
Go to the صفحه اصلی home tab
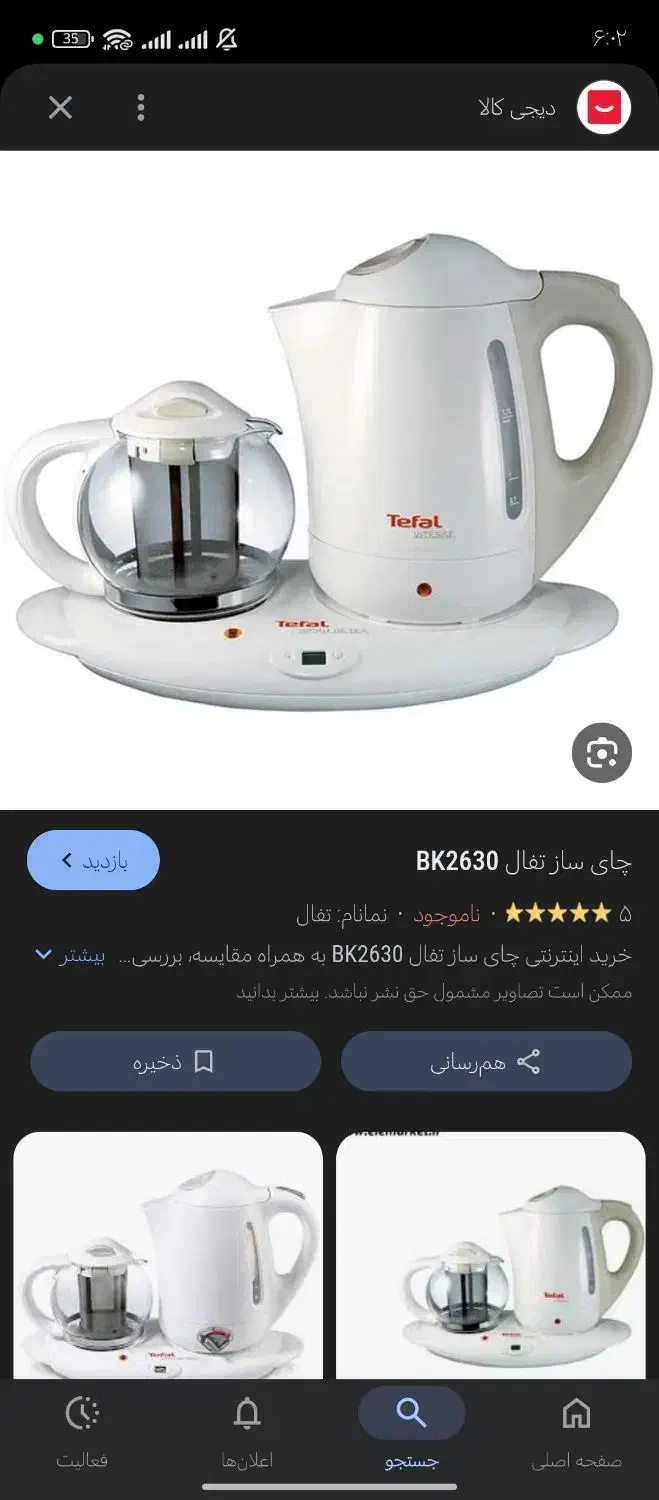tap(576, 1432)
